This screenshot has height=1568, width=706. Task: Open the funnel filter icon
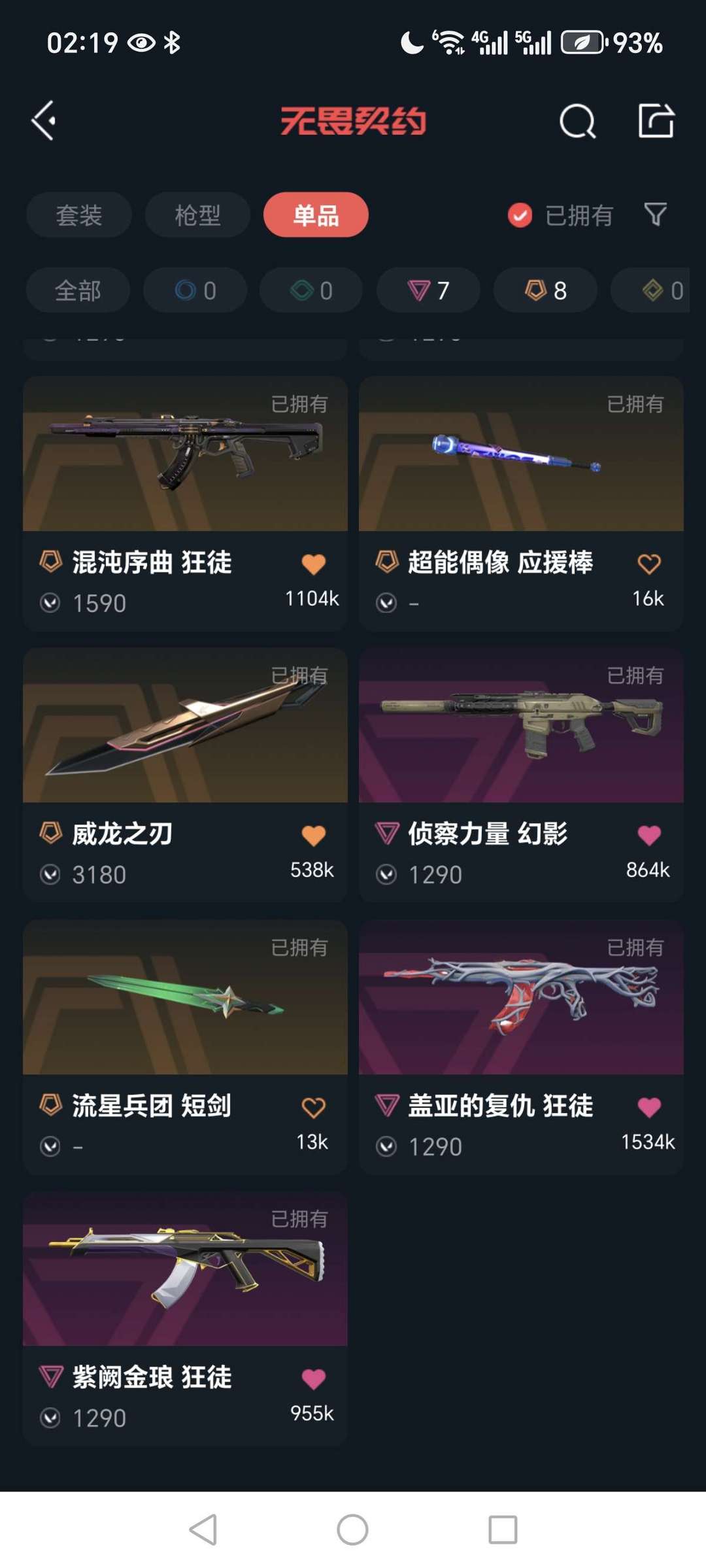(655, 214)
